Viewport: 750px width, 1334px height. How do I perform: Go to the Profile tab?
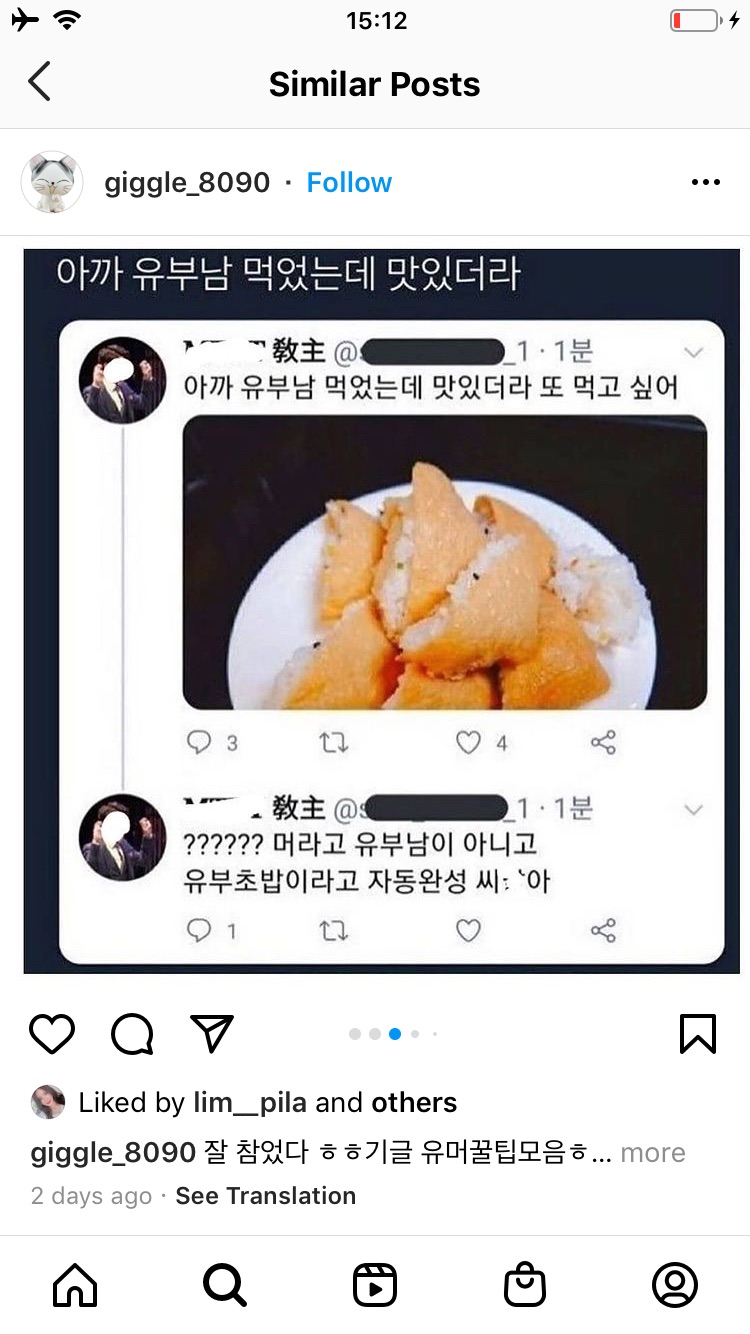[x=675, y=1285]
